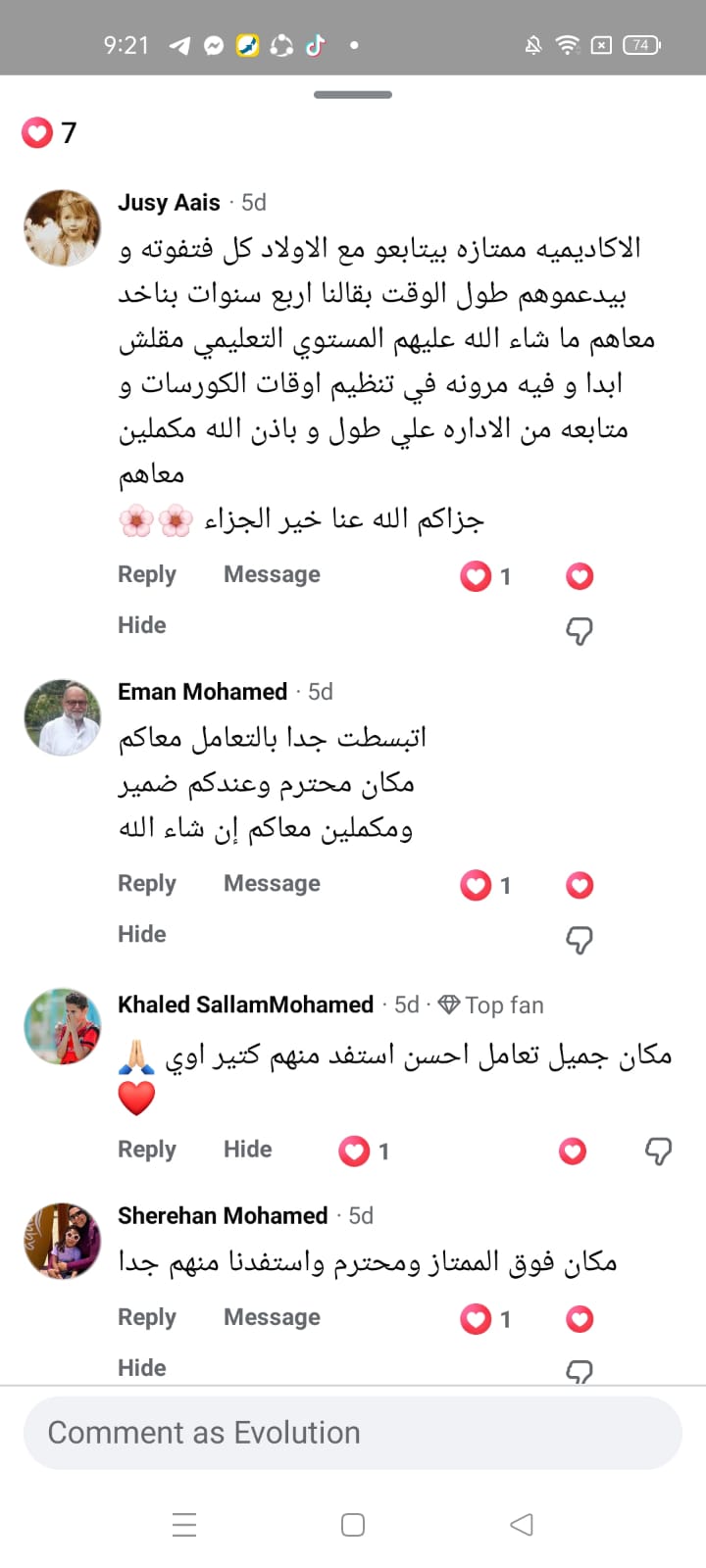Go back using the system navigation arrow
Screen dimensions: 706x1568
(522, 1524)
